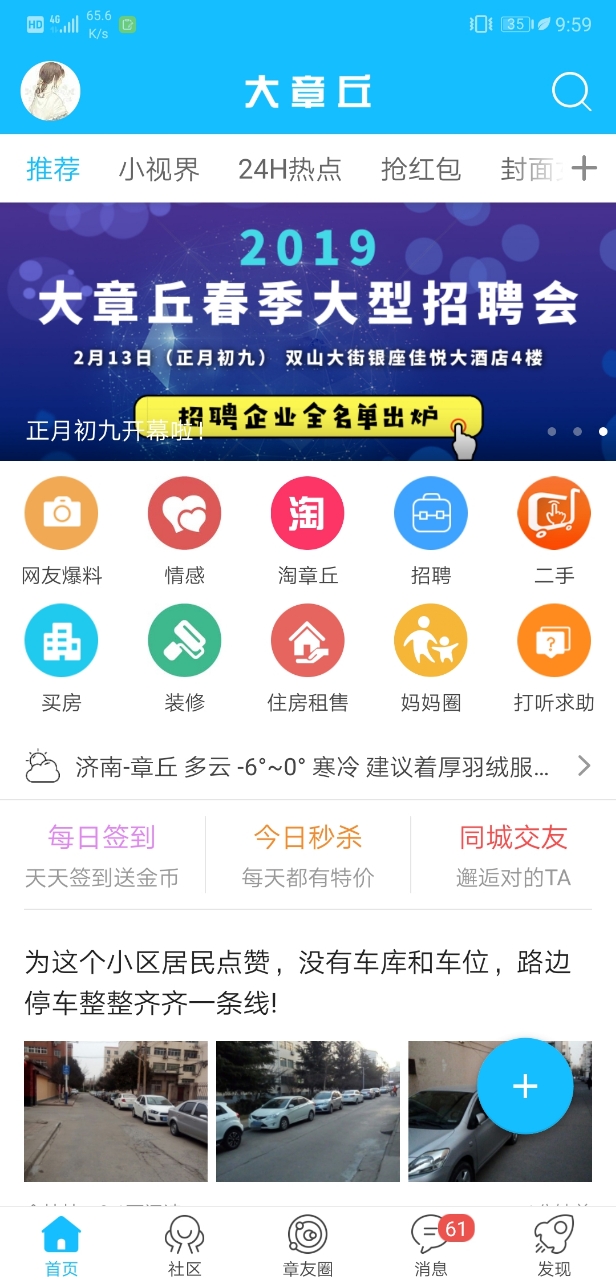616x1280 pixels.
Task: Open 网友爆料 section
Action: [x=62, y=531]
